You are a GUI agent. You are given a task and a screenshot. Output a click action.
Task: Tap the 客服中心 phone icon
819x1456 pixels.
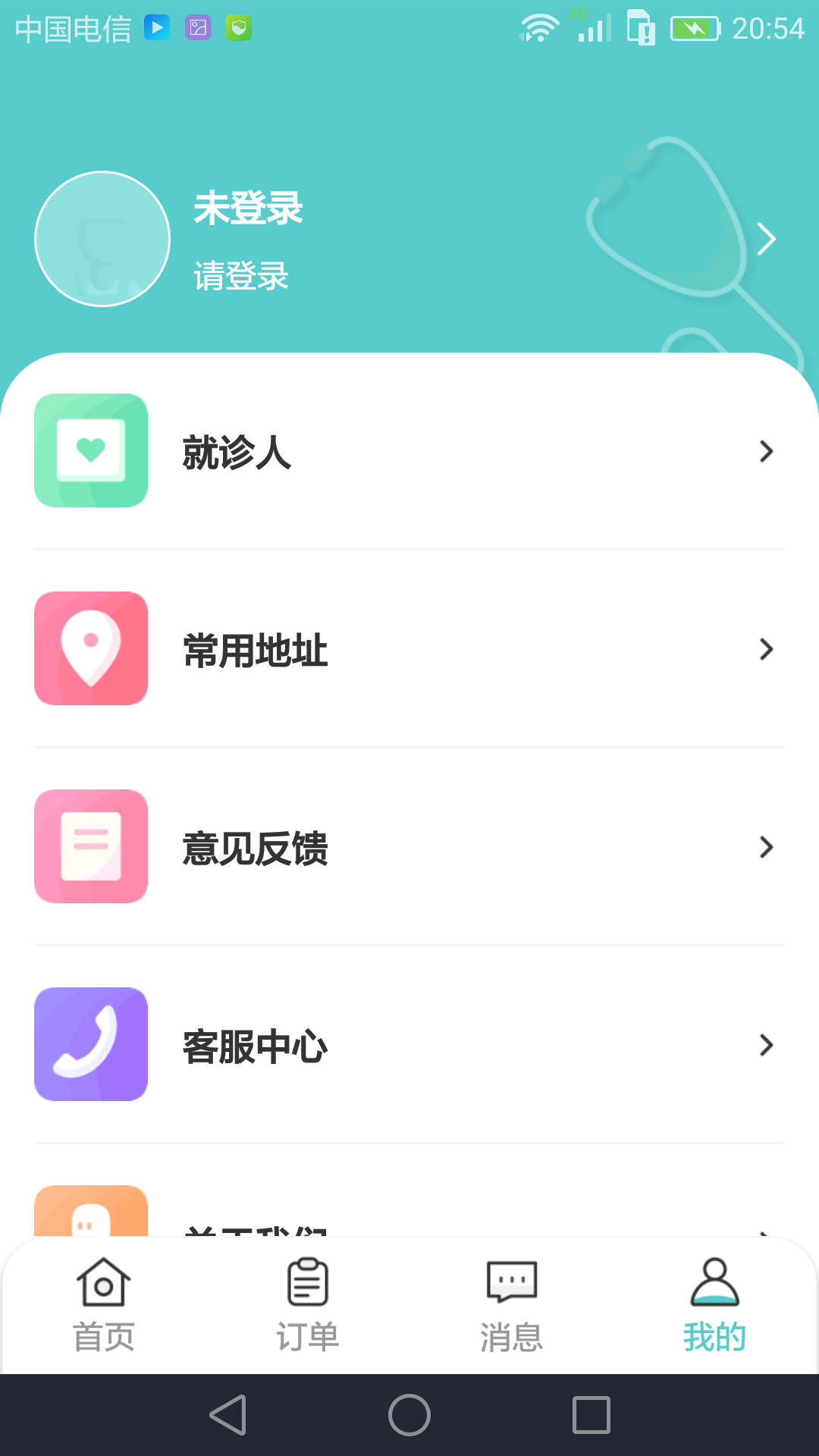click(x=91, y=1044)
